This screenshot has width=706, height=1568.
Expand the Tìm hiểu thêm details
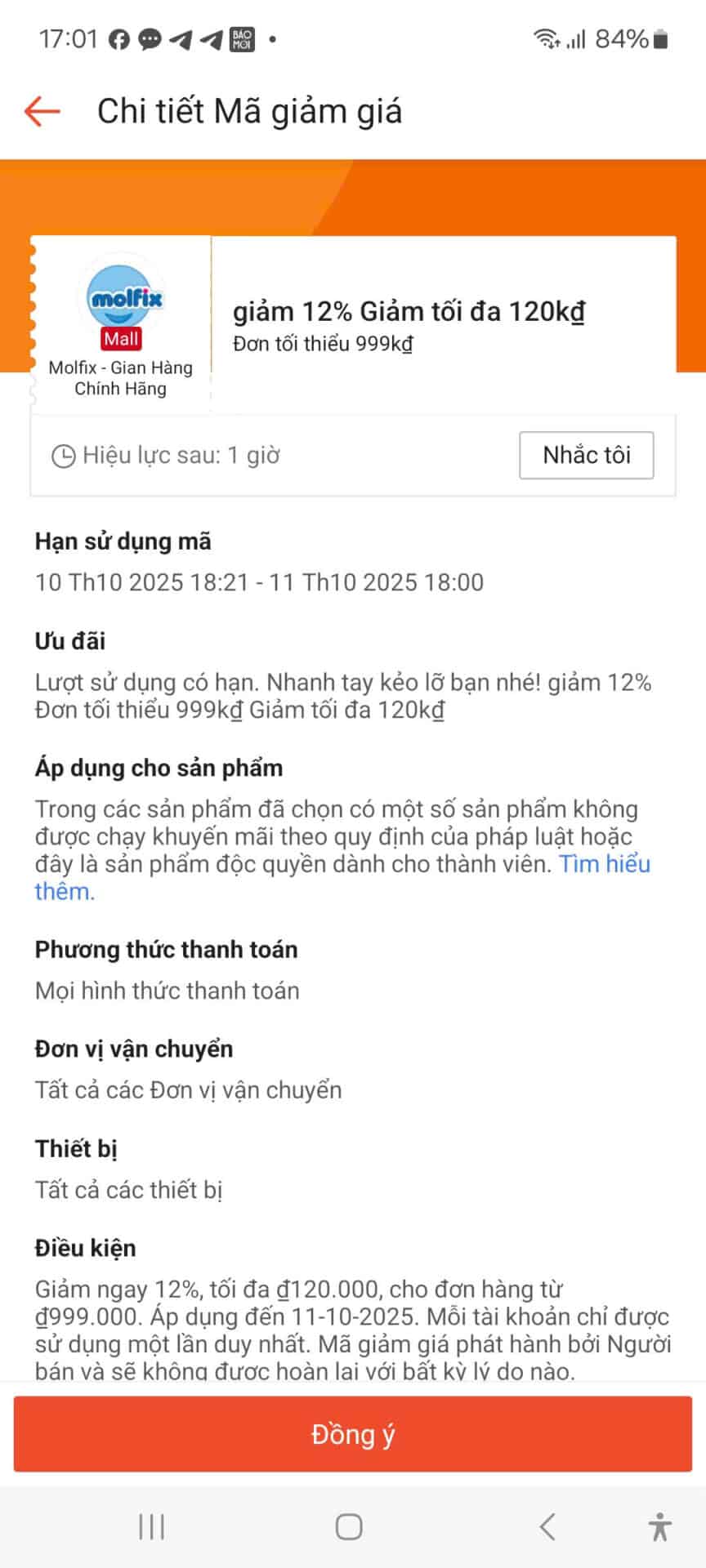[x=605, y=864]
